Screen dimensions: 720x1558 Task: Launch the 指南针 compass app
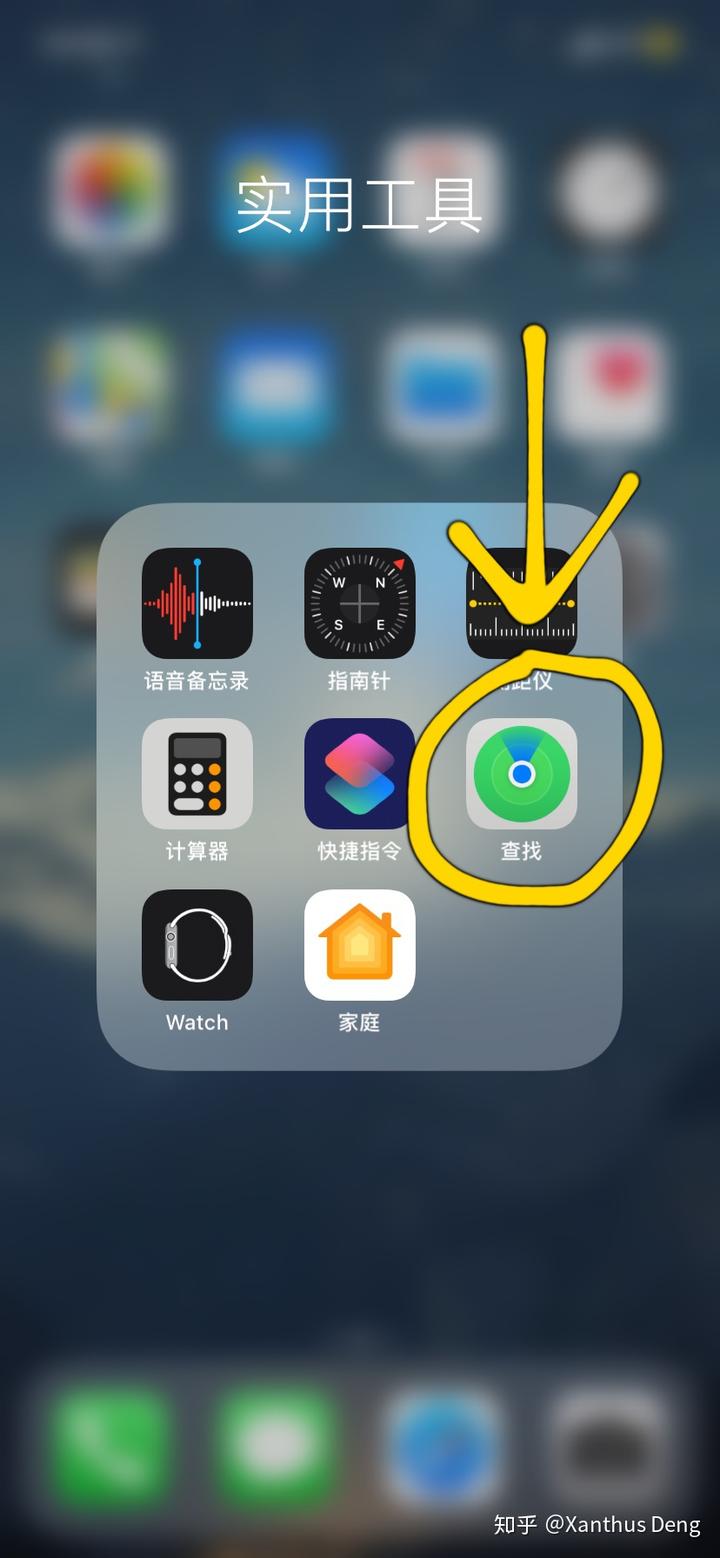click(x=359, y=603)
